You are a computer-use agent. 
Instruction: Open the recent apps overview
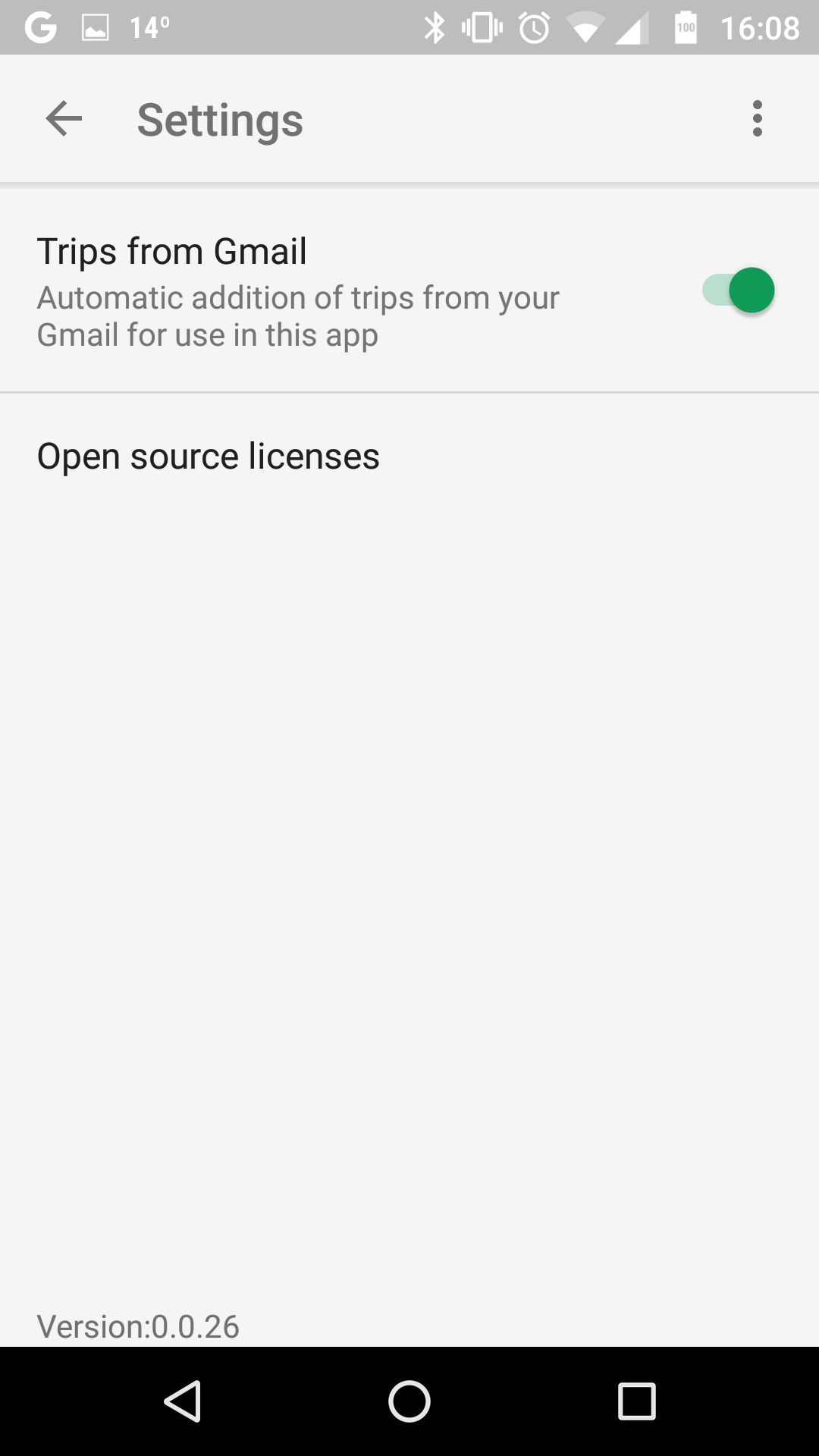coord(636,1401)
